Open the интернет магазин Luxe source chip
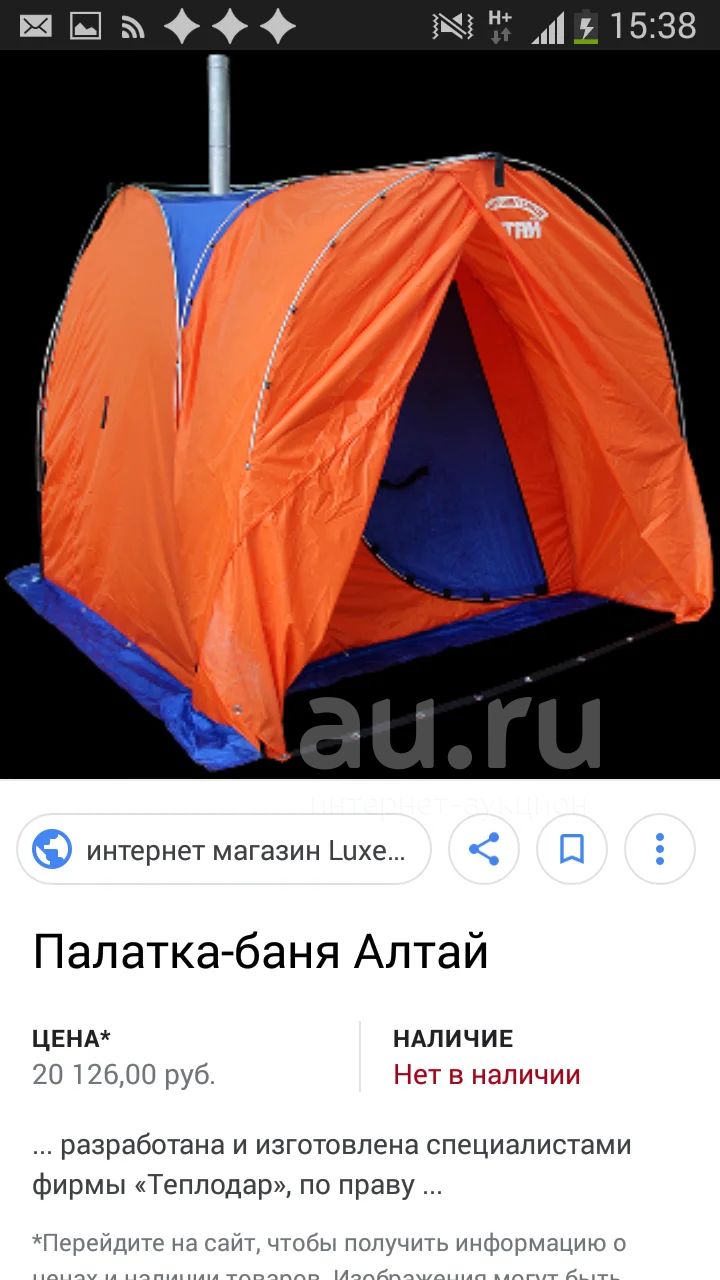The height and width of the screenshot is (1280, 720). pos(224,849)
